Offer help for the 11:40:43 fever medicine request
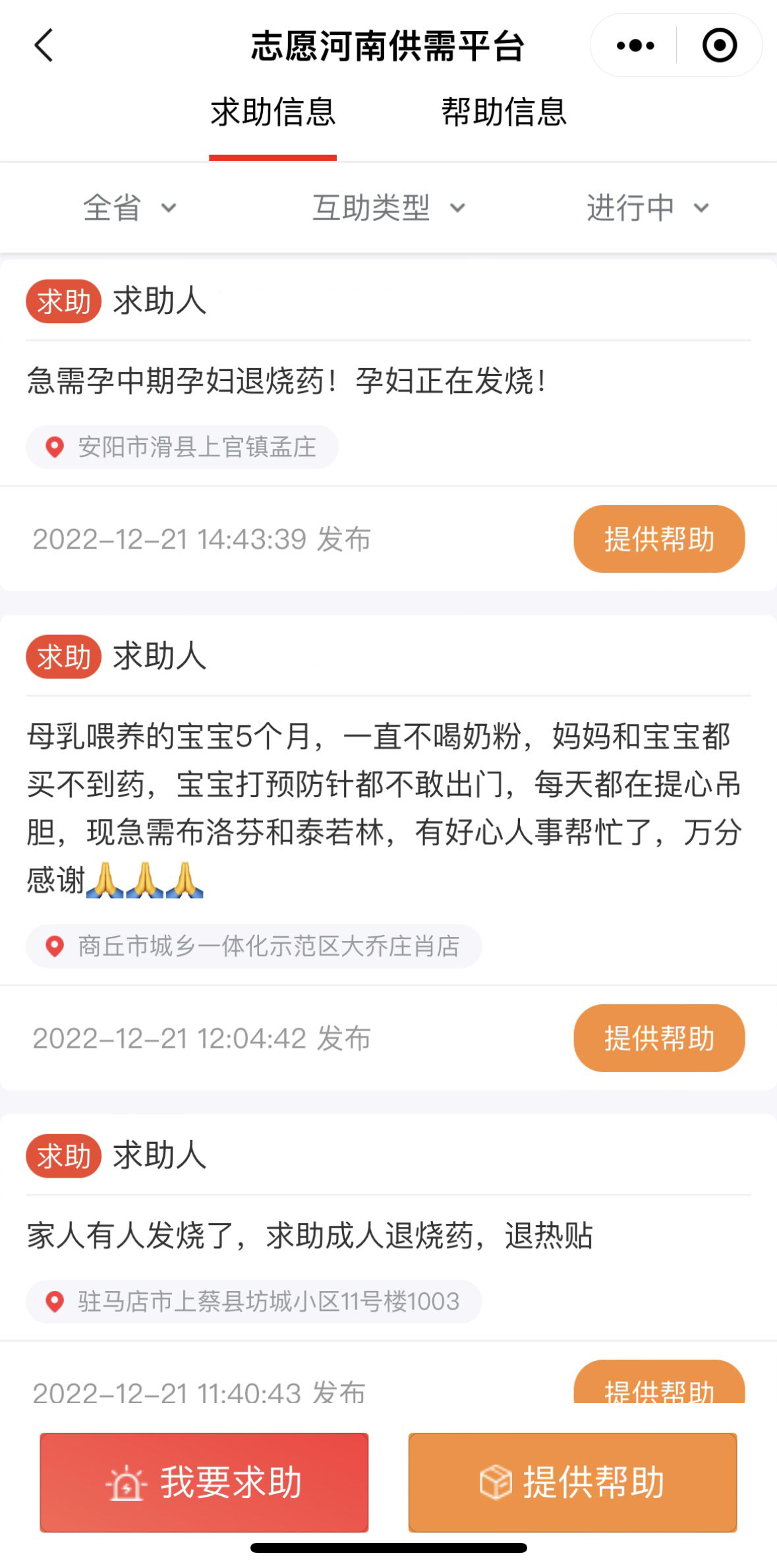777x1568 pixels. [659, 1386]
